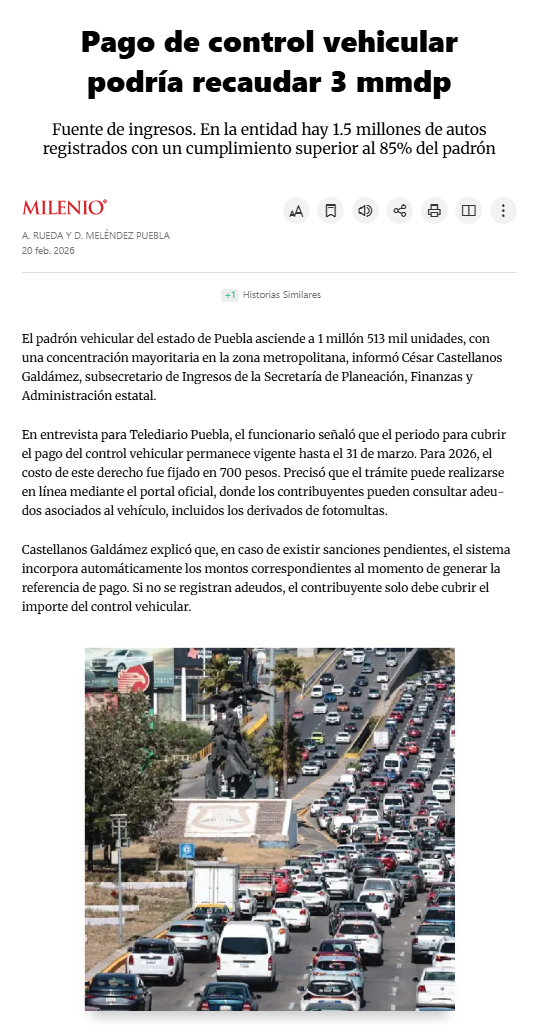This screenshot has width=538, height=1025.
Task: Share this article
Action: 399,210
